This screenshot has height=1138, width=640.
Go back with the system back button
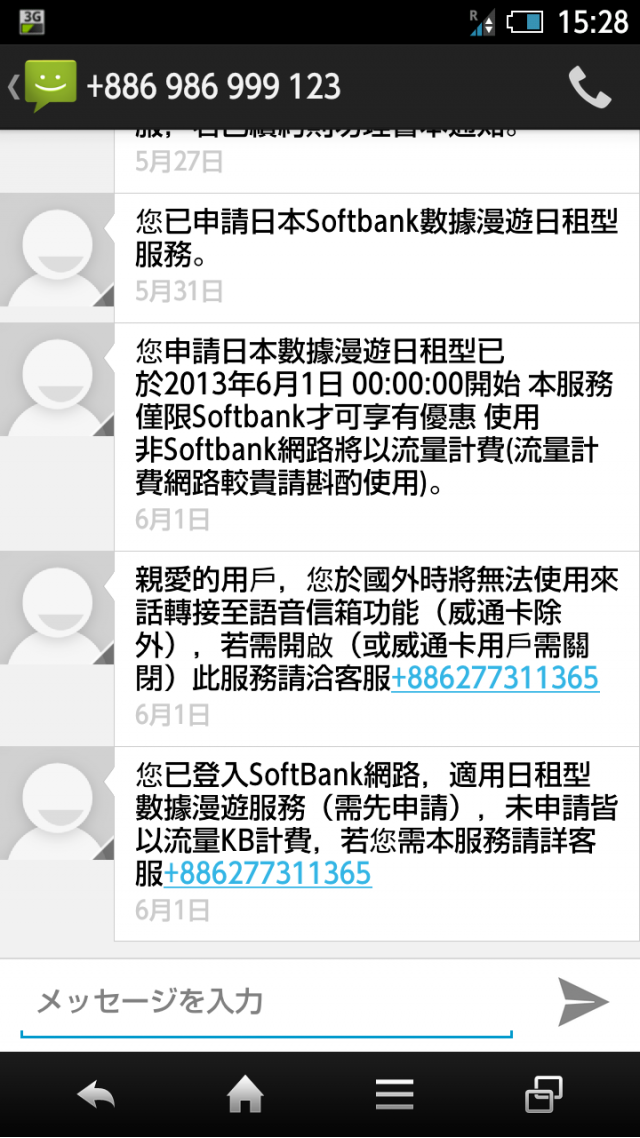click(x=96, y=1095)
